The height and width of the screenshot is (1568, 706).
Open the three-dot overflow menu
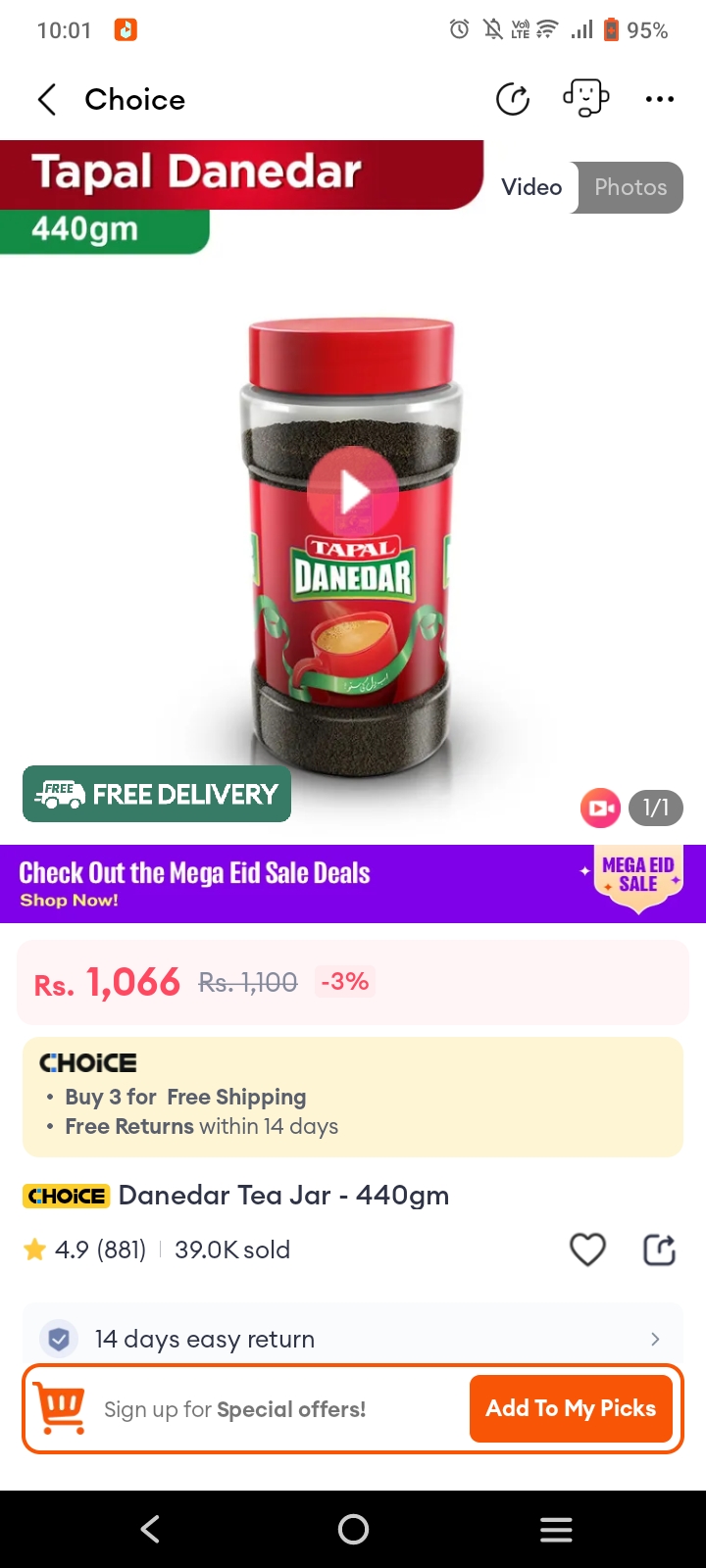click(659, 99)
